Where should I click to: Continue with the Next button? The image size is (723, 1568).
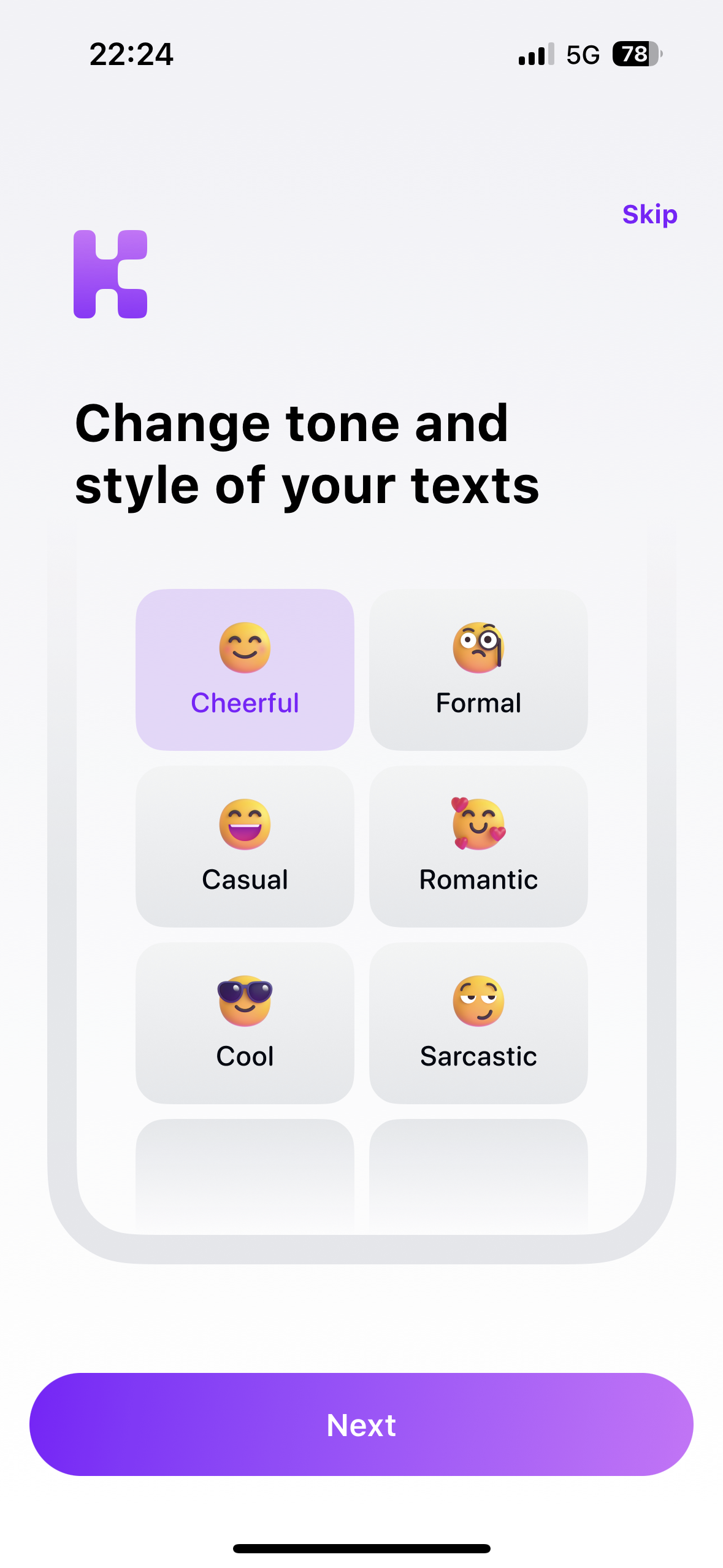tap(361, 1424)
